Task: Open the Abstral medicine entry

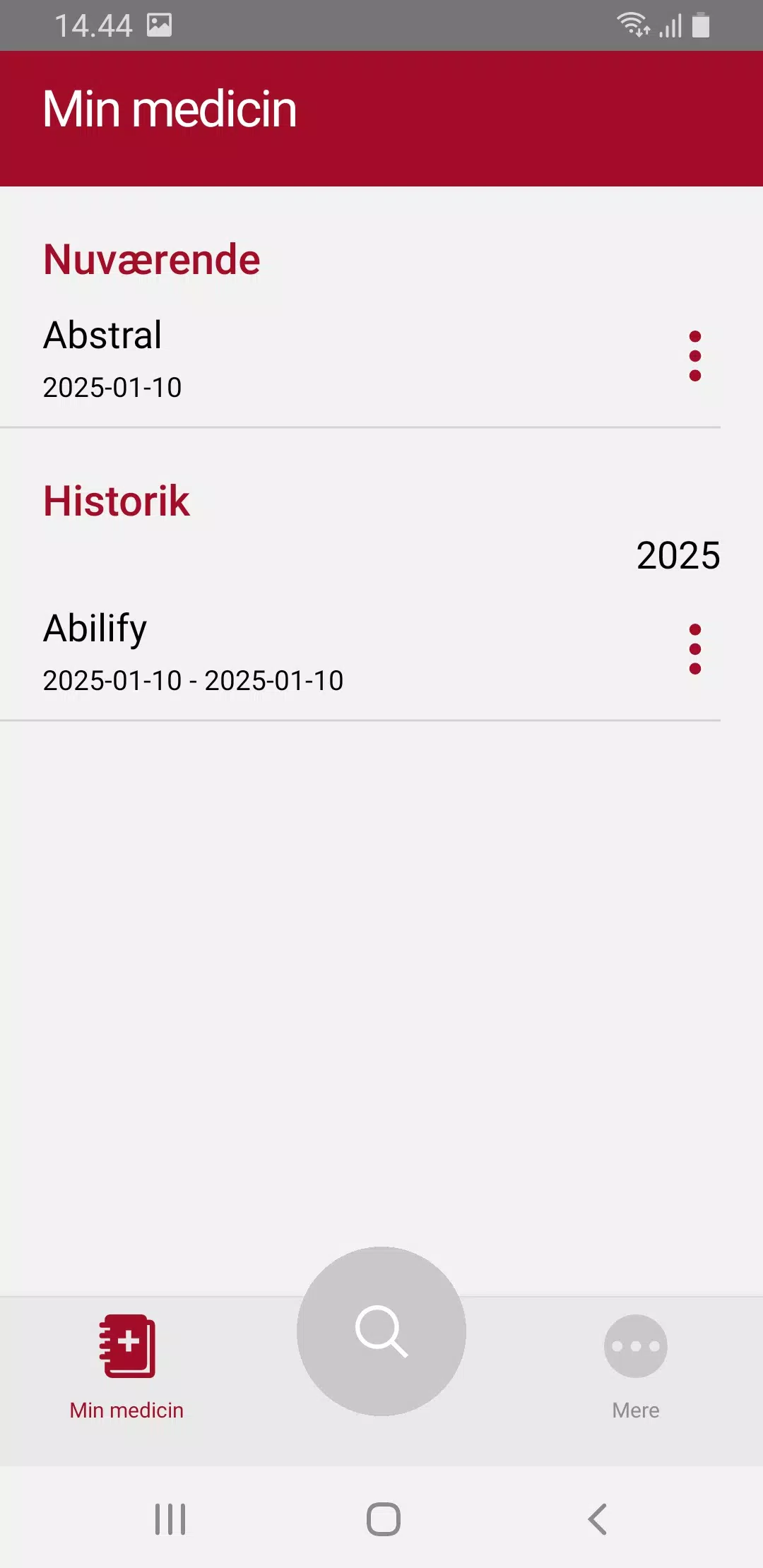Action: (283, 359)
